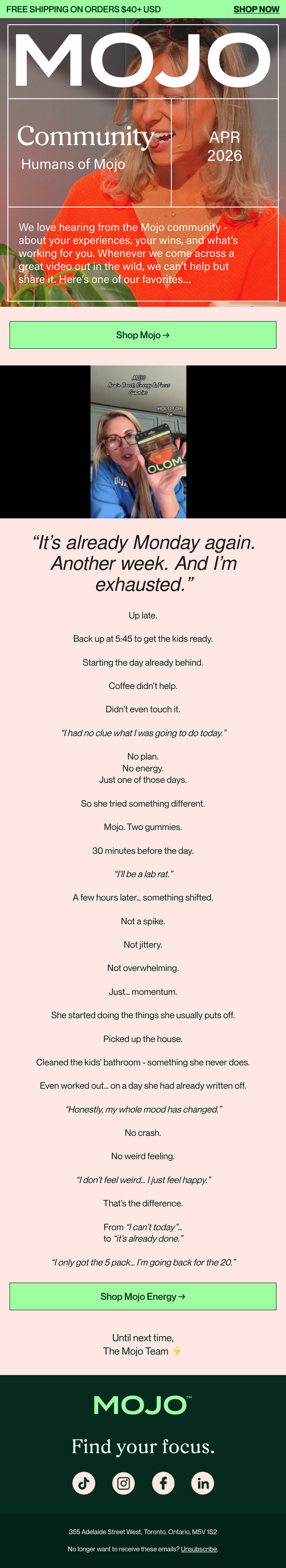
Task: Tap the Shop Mojo Energy button
Action: coord(143,1296)
